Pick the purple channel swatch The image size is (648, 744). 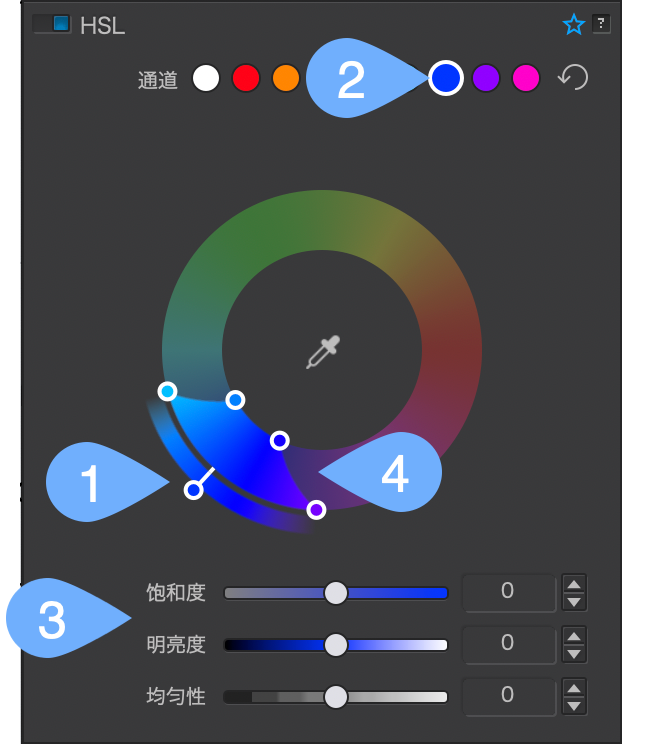486,78
